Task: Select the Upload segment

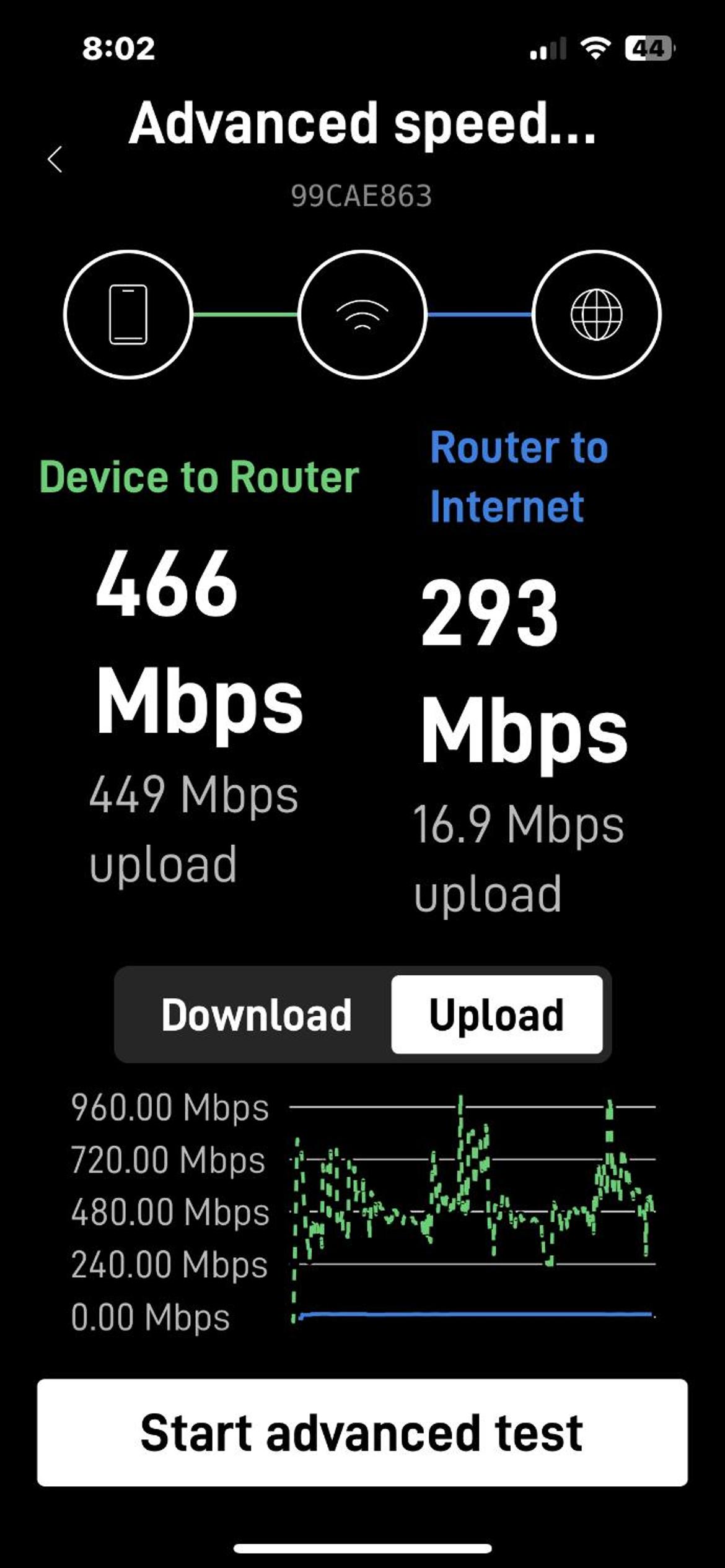Action: click(497, 1014)
